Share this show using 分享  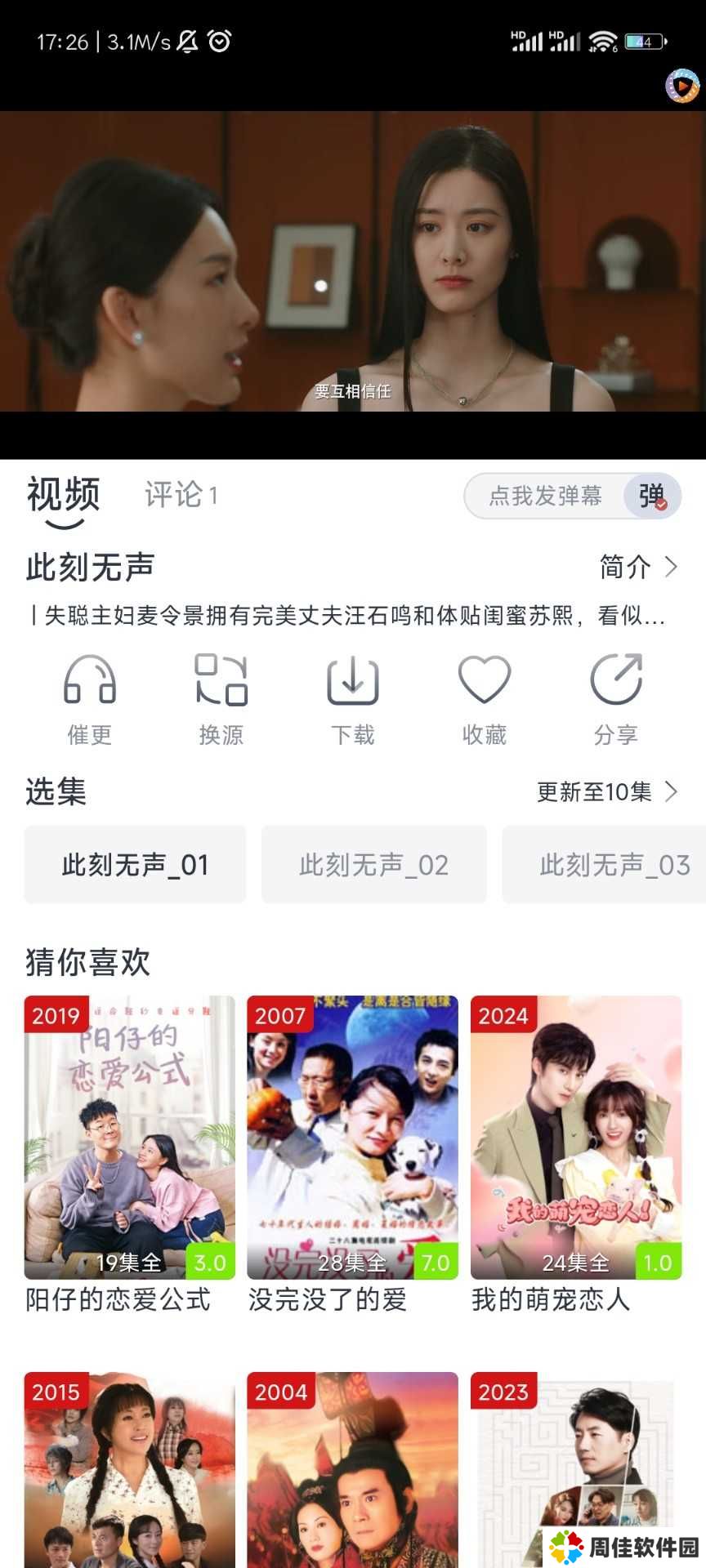tap(616, 681)
